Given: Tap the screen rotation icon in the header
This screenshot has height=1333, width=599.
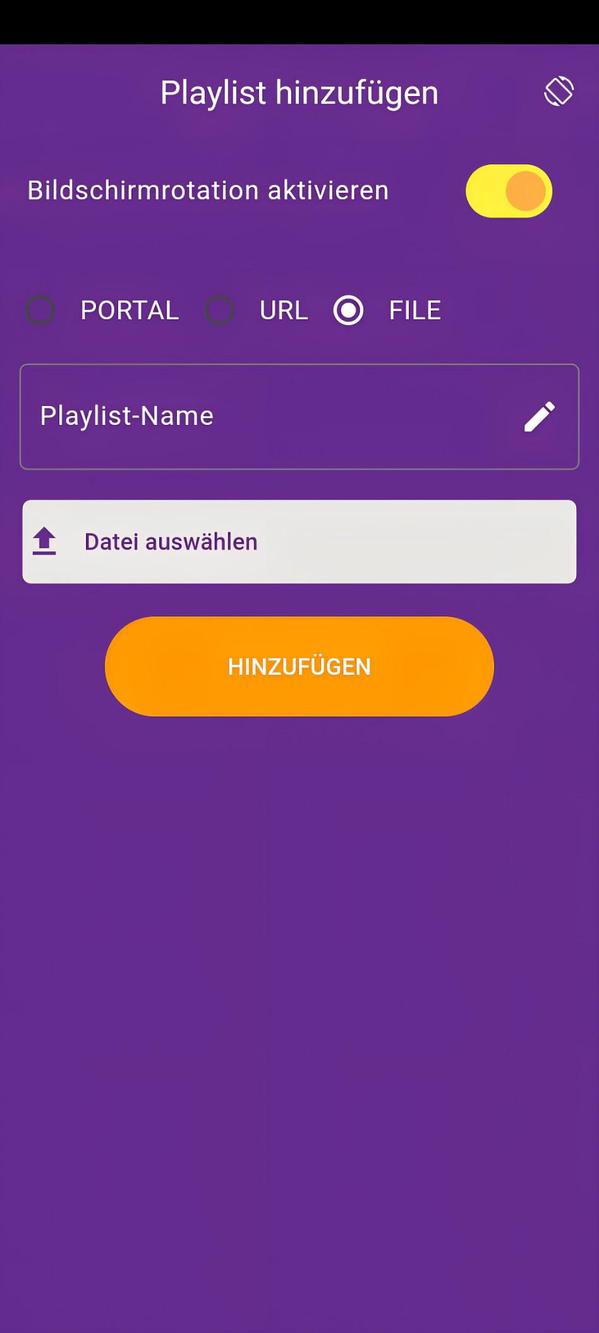Looking at the screenshot, I should pyautogui.click(x=559, y=91).
